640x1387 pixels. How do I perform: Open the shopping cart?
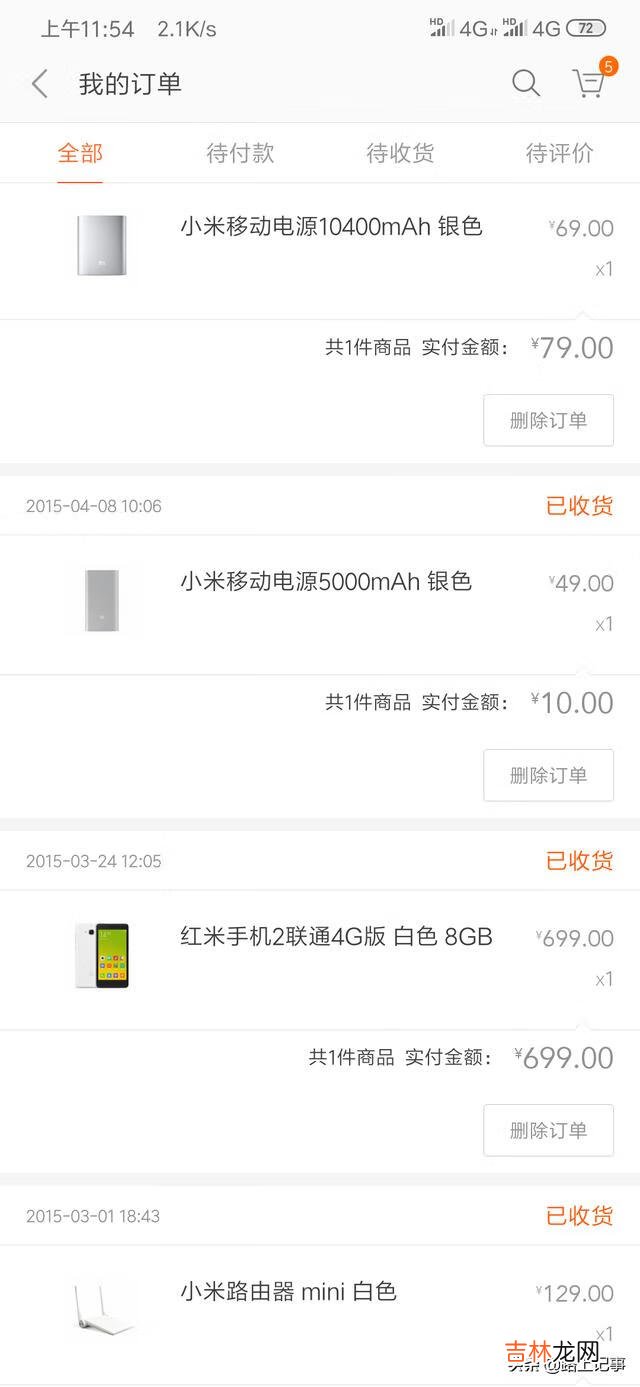tap(588, 83)
